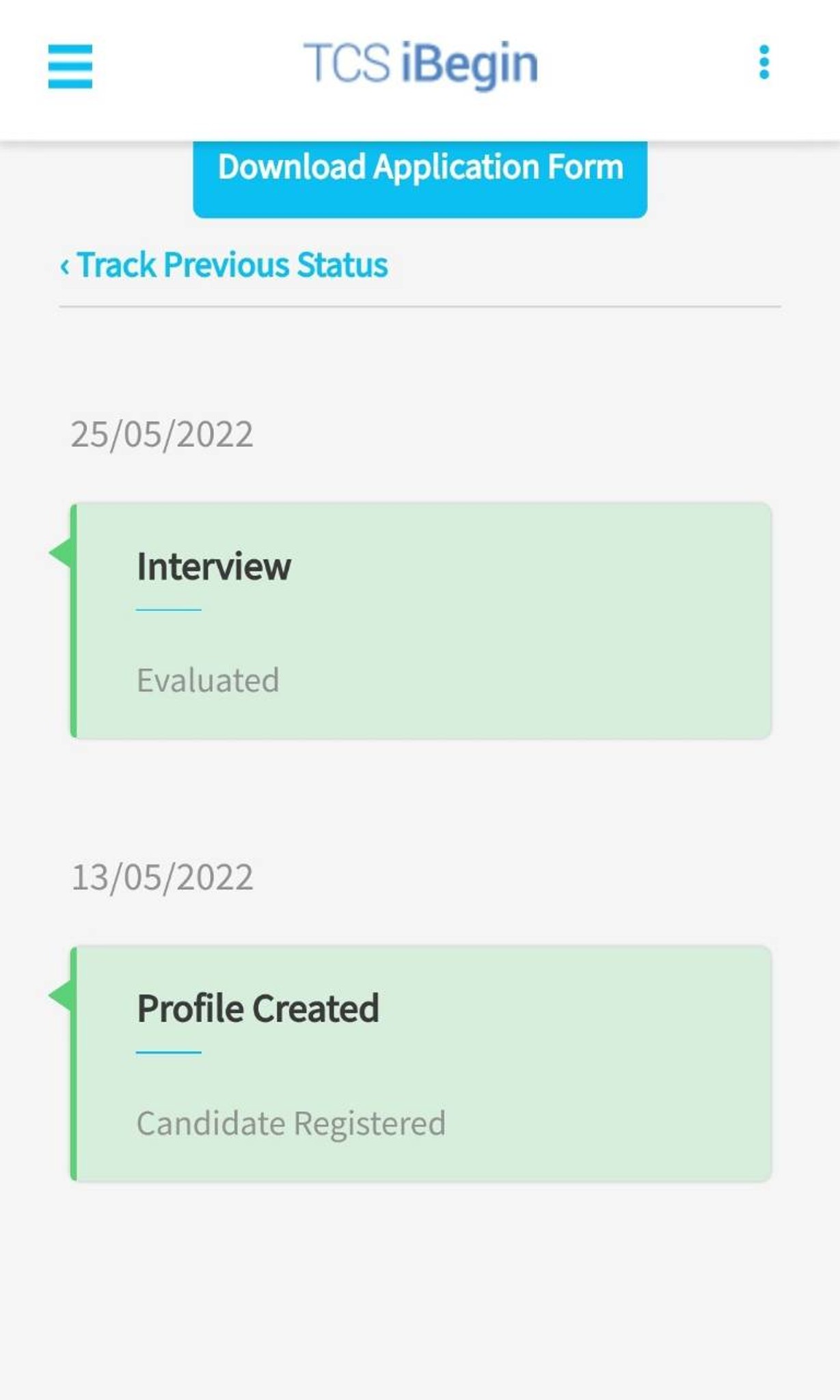The width and height of the screenshot is (840, 1400).
Task: Select the Profile Created status entry
Action: 258,1007
